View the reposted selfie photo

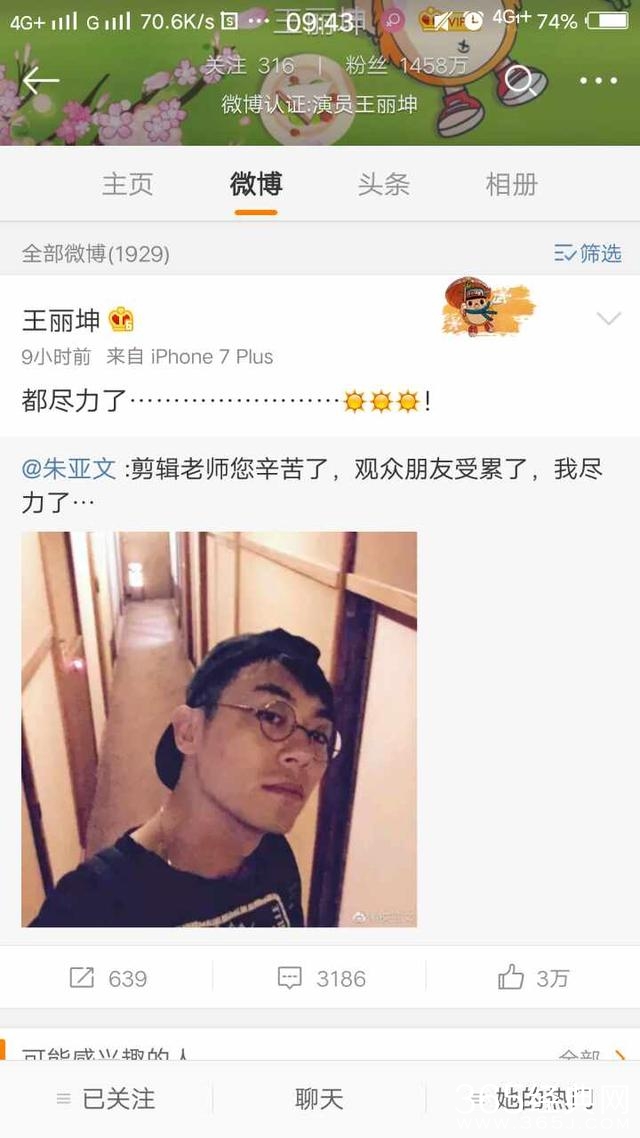[219, 728]
